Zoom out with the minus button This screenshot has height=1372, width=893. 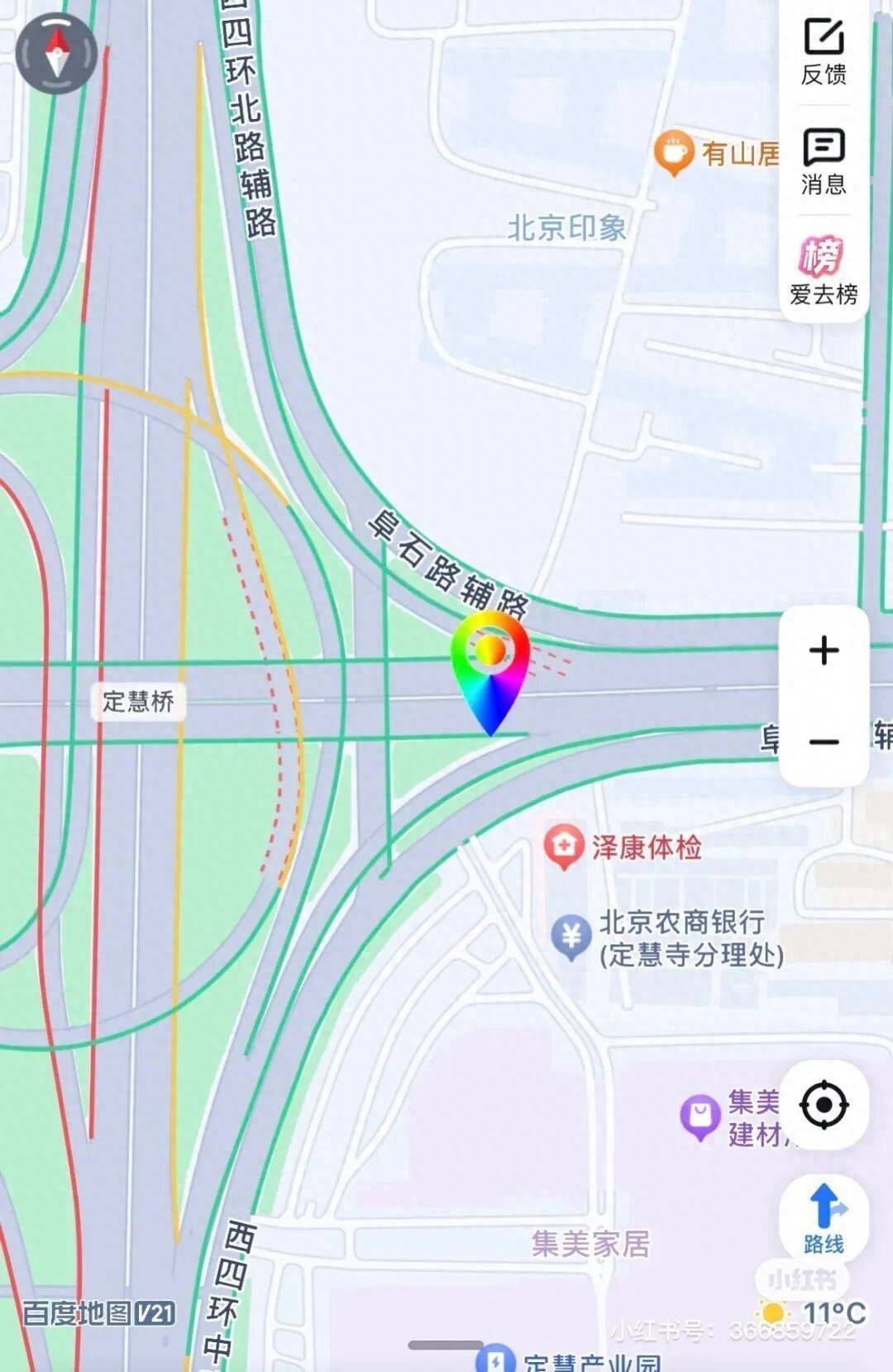(x=824, y=741)
